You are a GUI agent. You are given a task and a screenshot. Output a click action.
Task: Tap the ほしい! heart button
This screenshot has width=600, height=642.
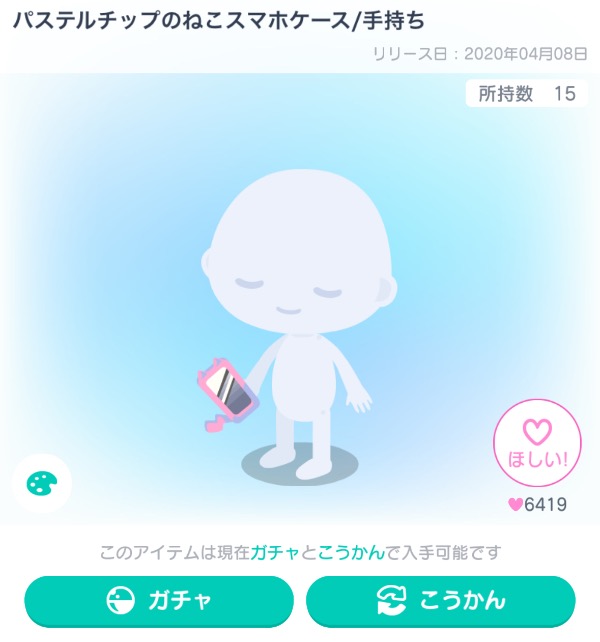pyautogui.click(x=538, y=441)
